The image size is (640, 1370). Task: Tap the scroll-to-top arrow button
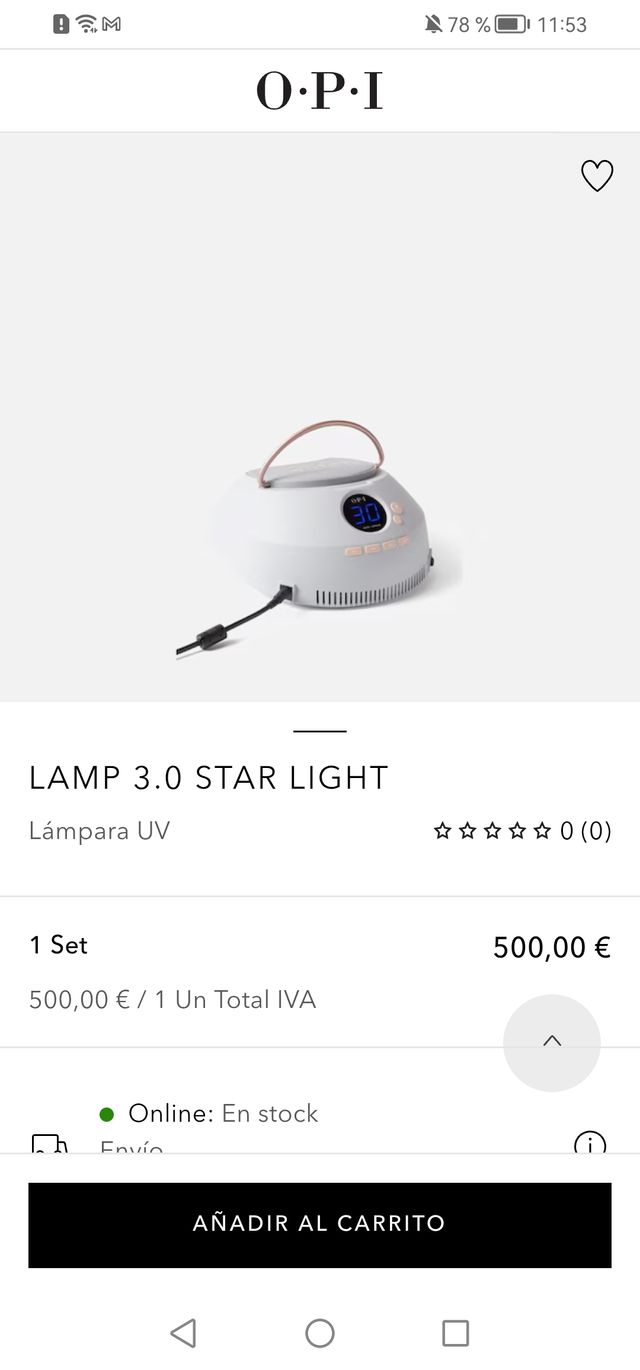pyautogui.click(x=552, y=1042)
